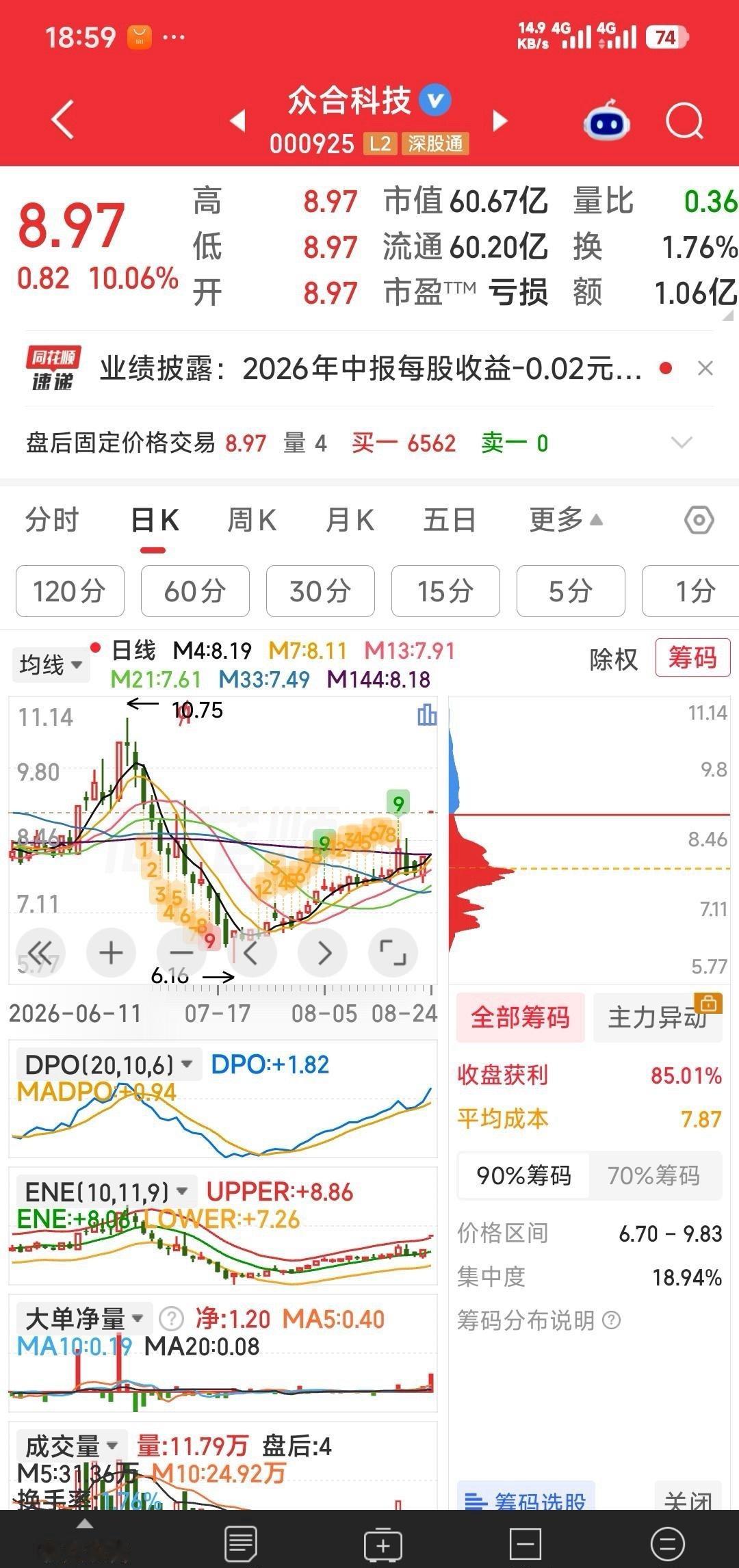Switch to the next stock arrow
Screen dimensions: 739x1568
[x=501, y=121]
